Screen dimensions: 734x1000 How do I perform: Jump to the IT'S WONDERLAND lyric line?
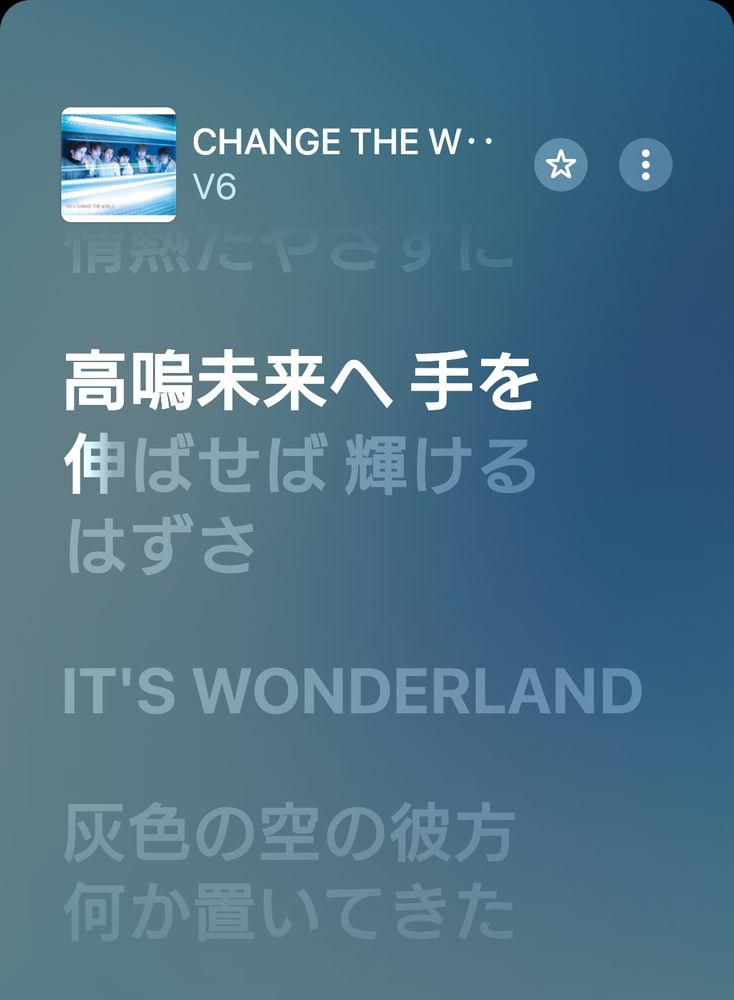[x=352, y=691]
